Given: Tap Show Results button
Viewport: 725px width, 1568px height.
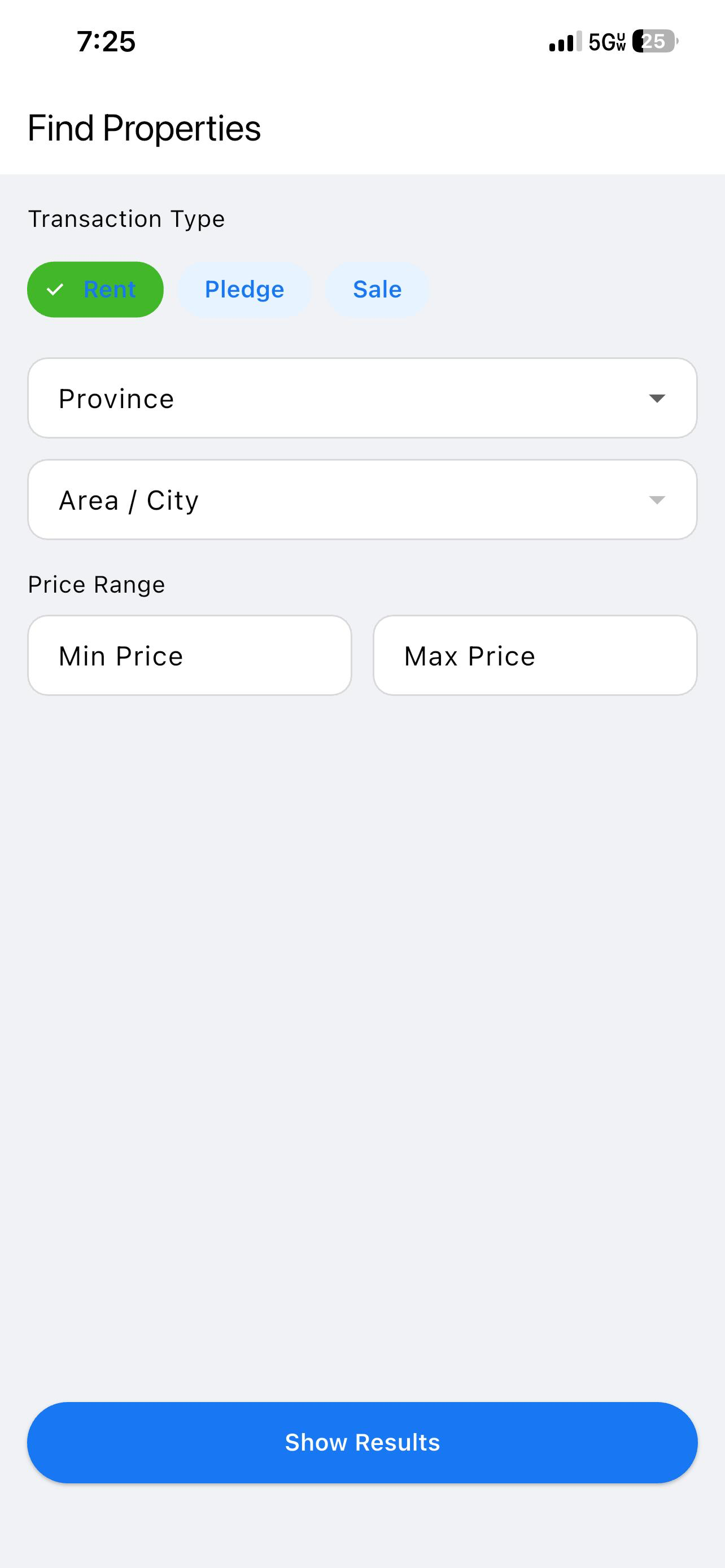Looking at the screenshot, I should (x=362, y=1443).
